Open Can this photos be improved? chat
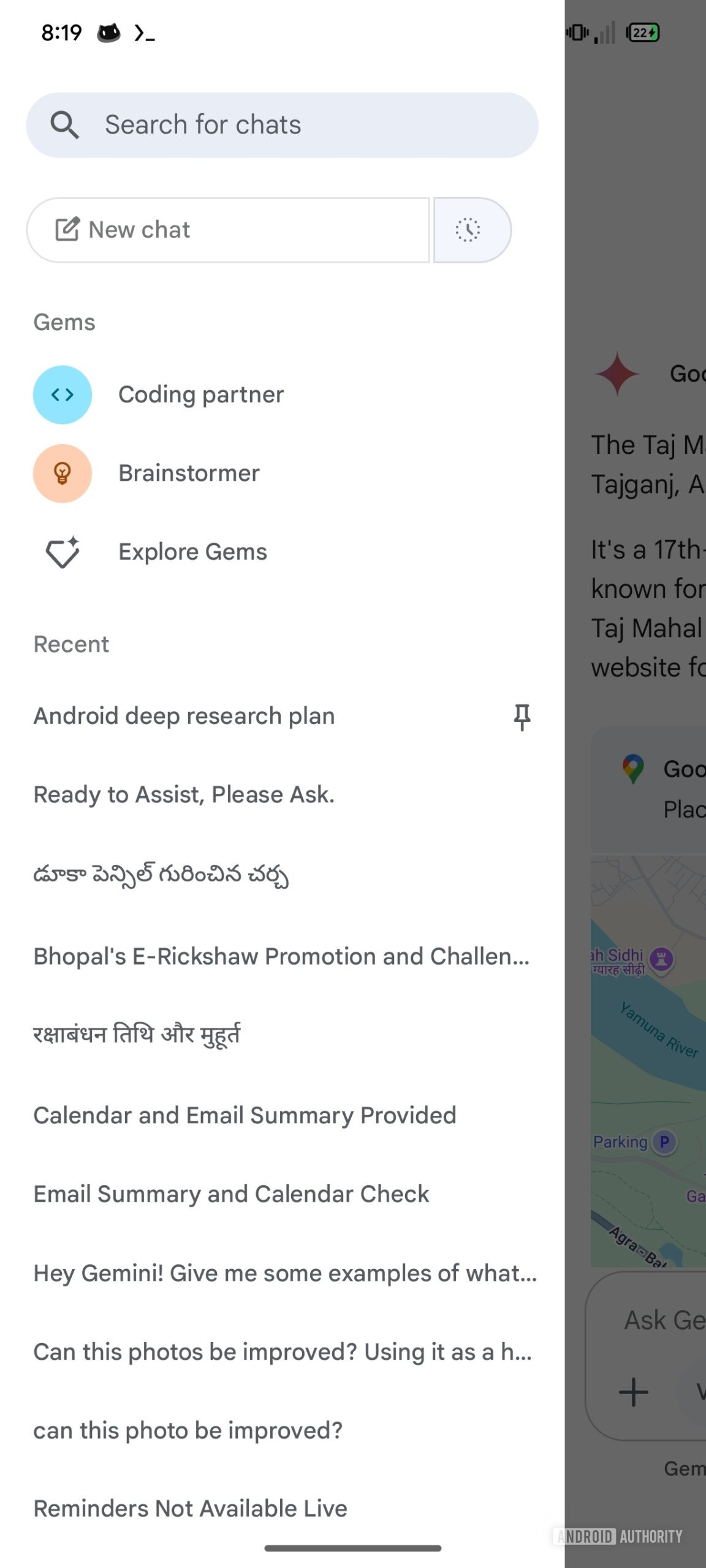Image resolution: width=706 pixels, height=1568 pixels. pyautogui.click(x=282, y=1352)
